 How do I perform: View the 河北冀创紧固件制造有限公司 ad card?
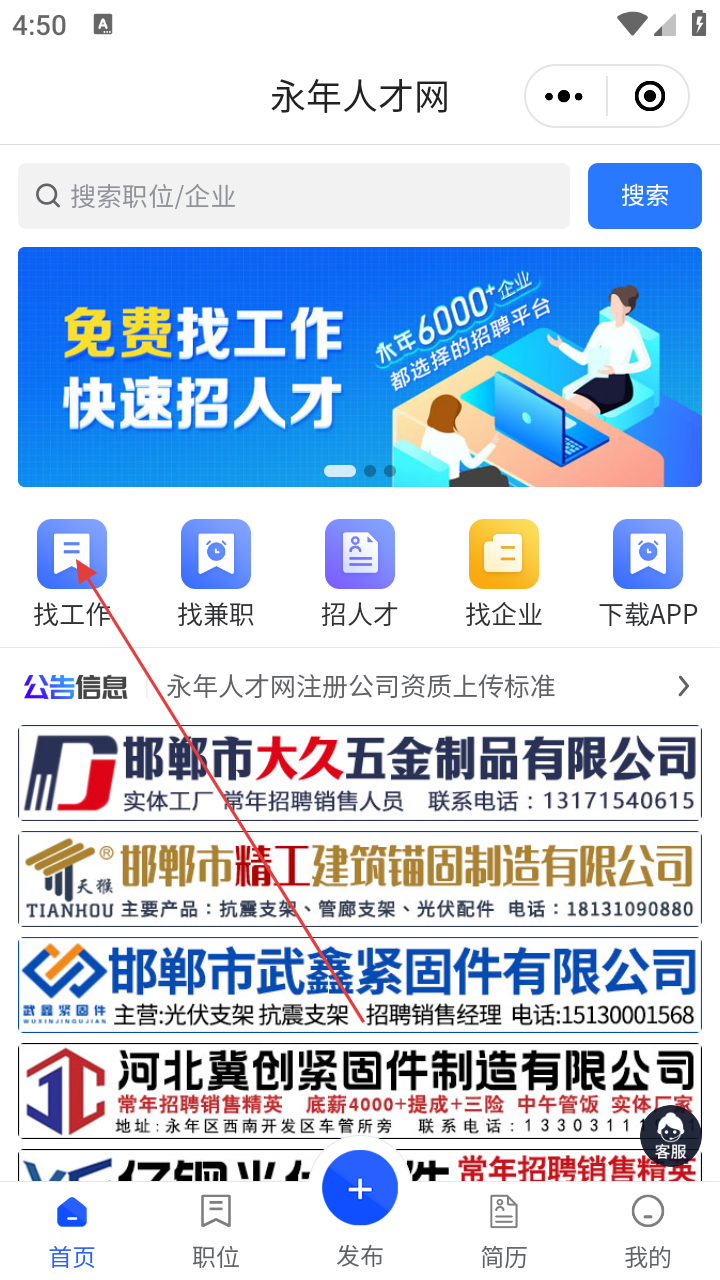pos(340,1090)
